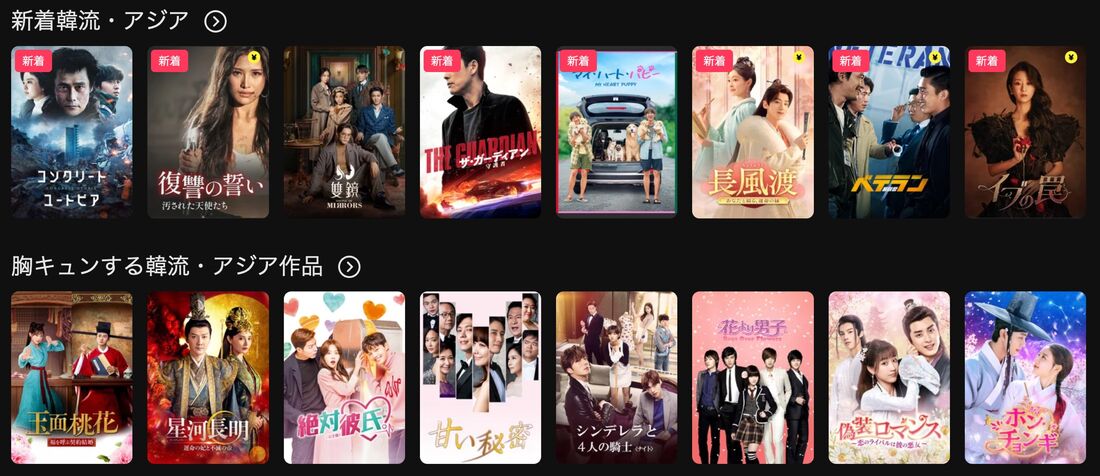1100x476 pixels.
Task: Select the 絶対彼氏 drama tile
Action: 344,378
